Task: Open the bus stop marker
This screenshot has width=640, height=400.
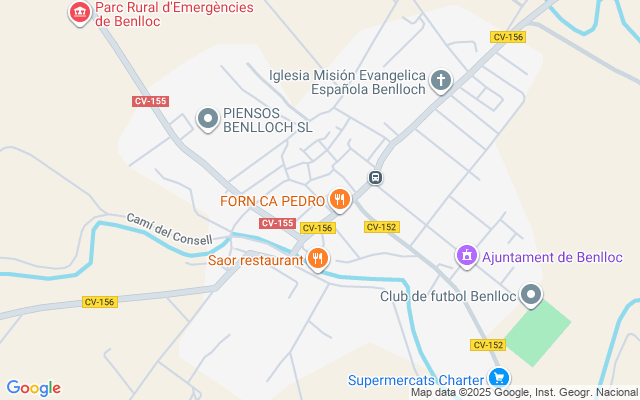Action: click(375, 178)
